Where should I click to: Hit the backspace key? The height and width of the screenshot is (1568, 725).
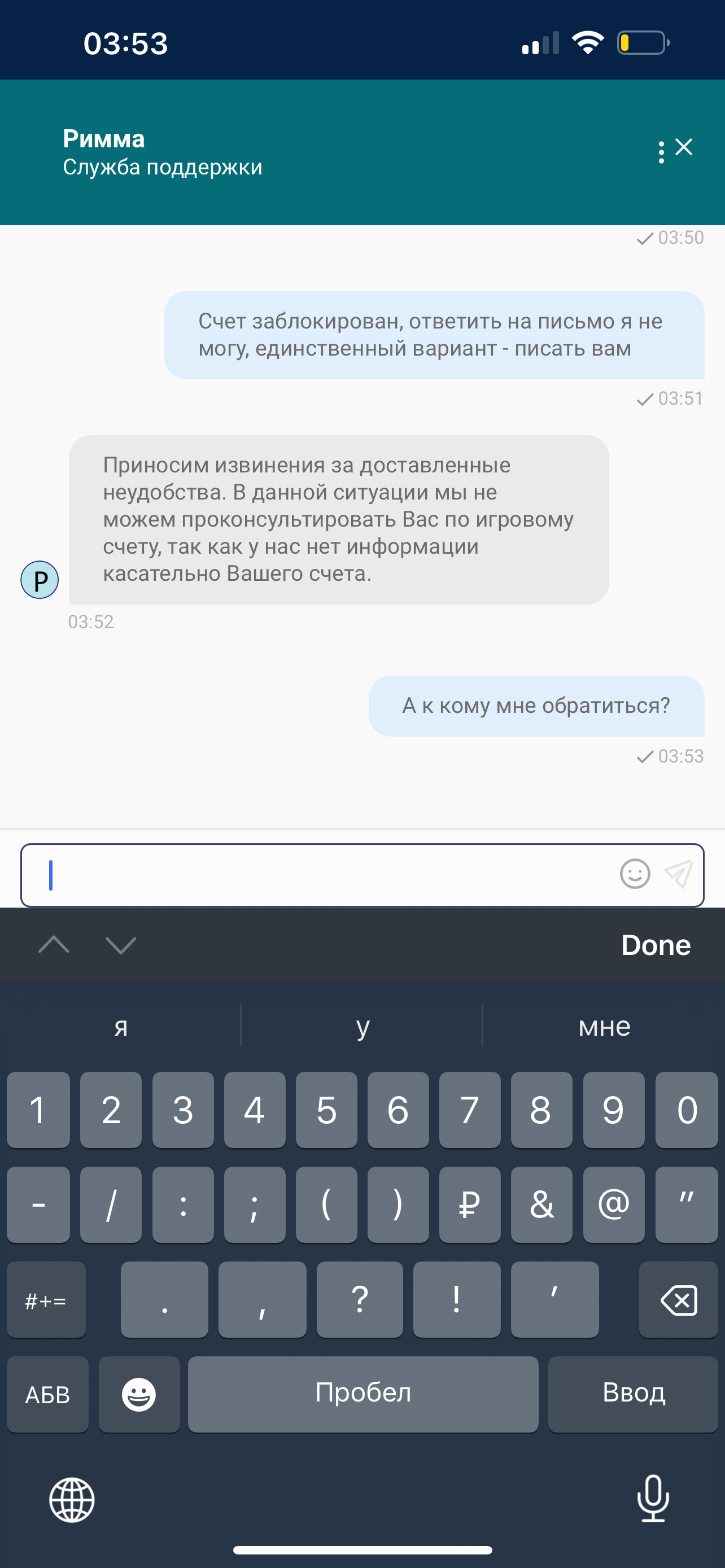[x=678, y=1299]
